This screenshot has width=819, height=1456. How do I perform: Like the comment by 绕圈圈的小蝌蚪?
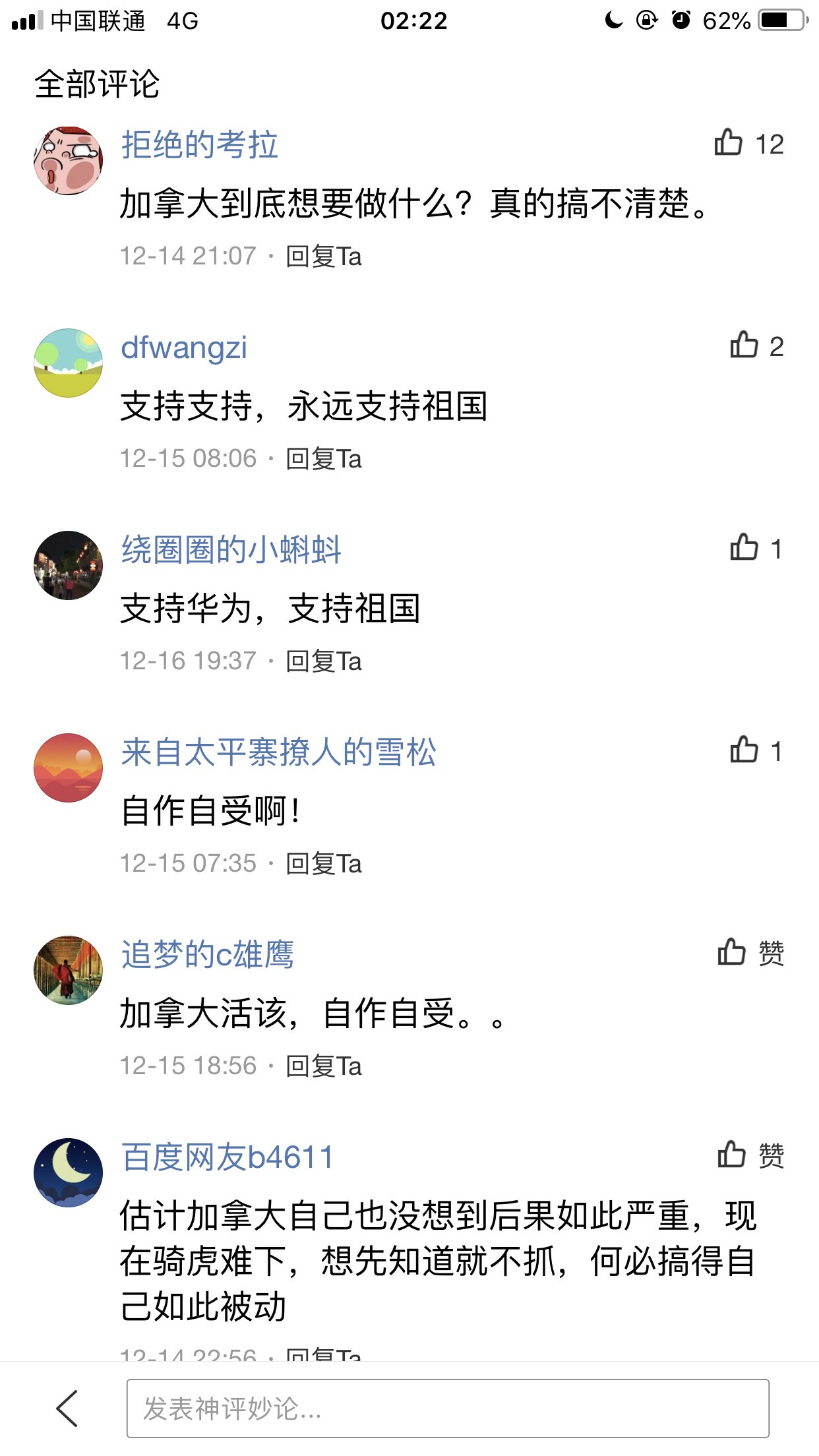point(744,547)
